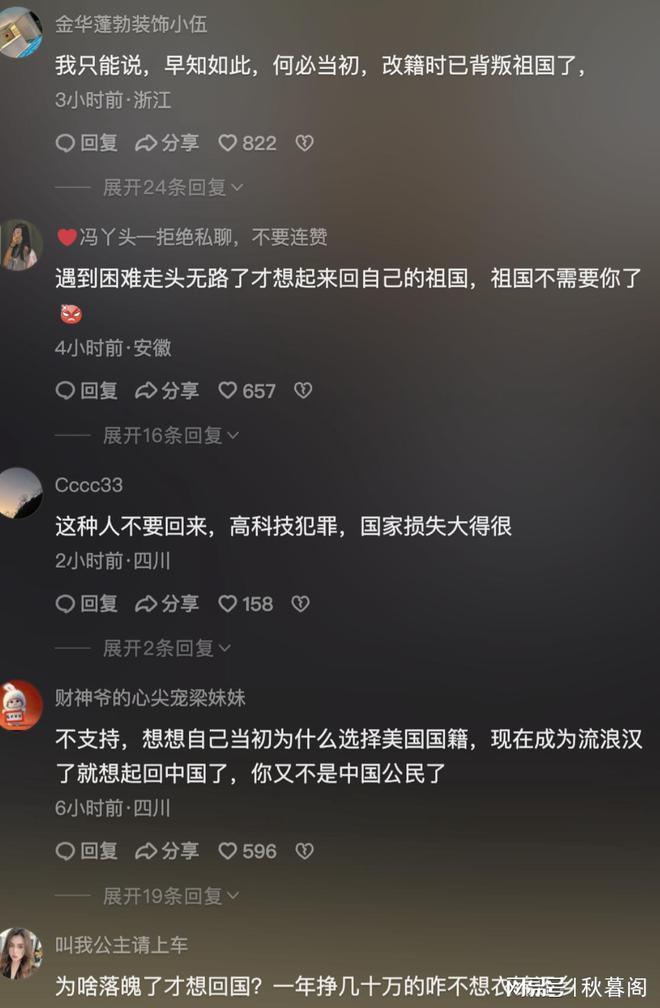Reply to 财神爷的心尖宠梁妹妹's comment
Viewport: 660px width, 1008px height.
pos(86,852)
